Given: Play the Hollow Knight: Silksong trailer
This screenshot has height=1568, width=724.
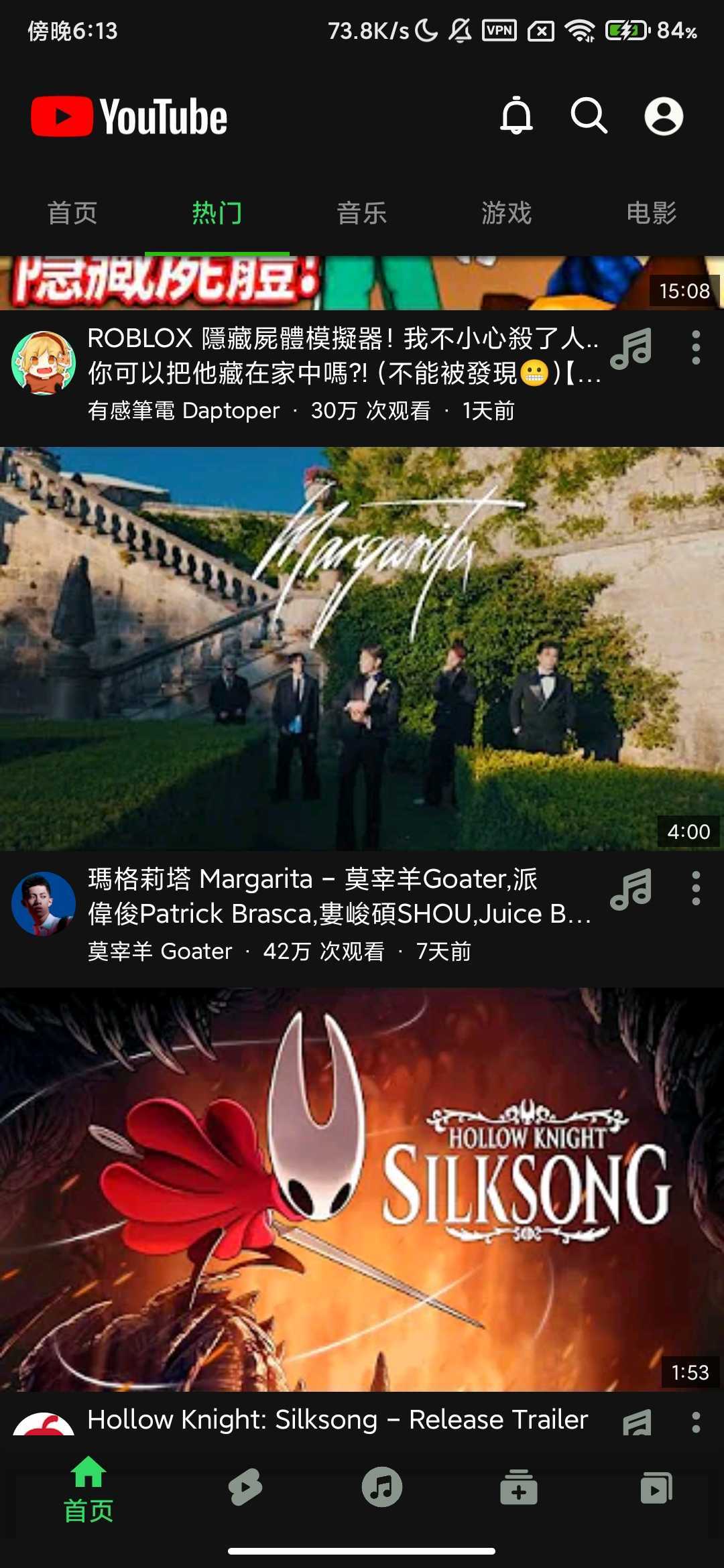Looking at the screenshot, I should tap(362, 1189).
